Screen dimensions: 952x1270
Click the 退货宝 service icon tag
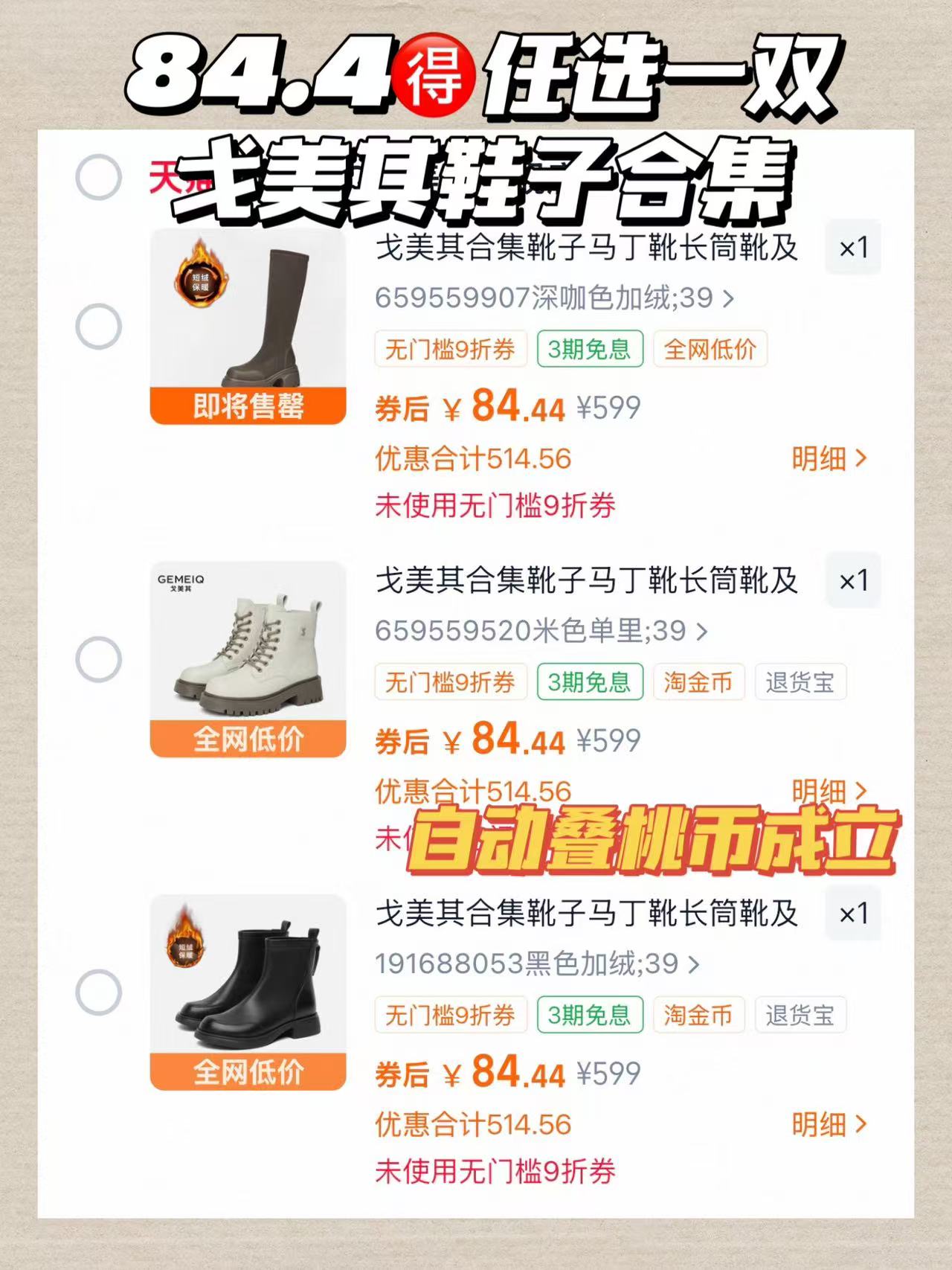point(800,683)
